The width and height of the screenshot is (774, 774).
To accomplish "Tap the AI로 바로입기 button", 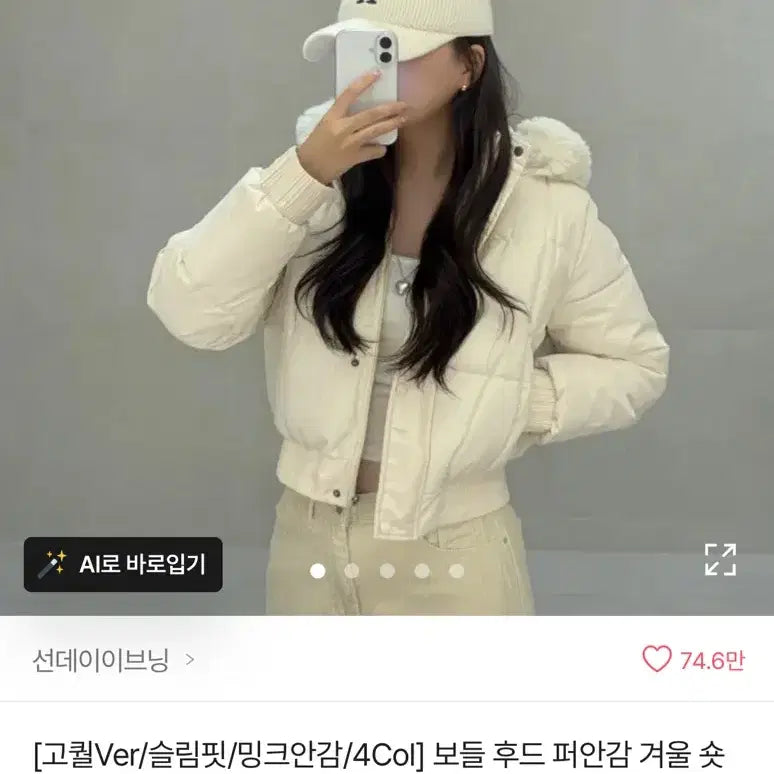I will [x=123, y=564].
